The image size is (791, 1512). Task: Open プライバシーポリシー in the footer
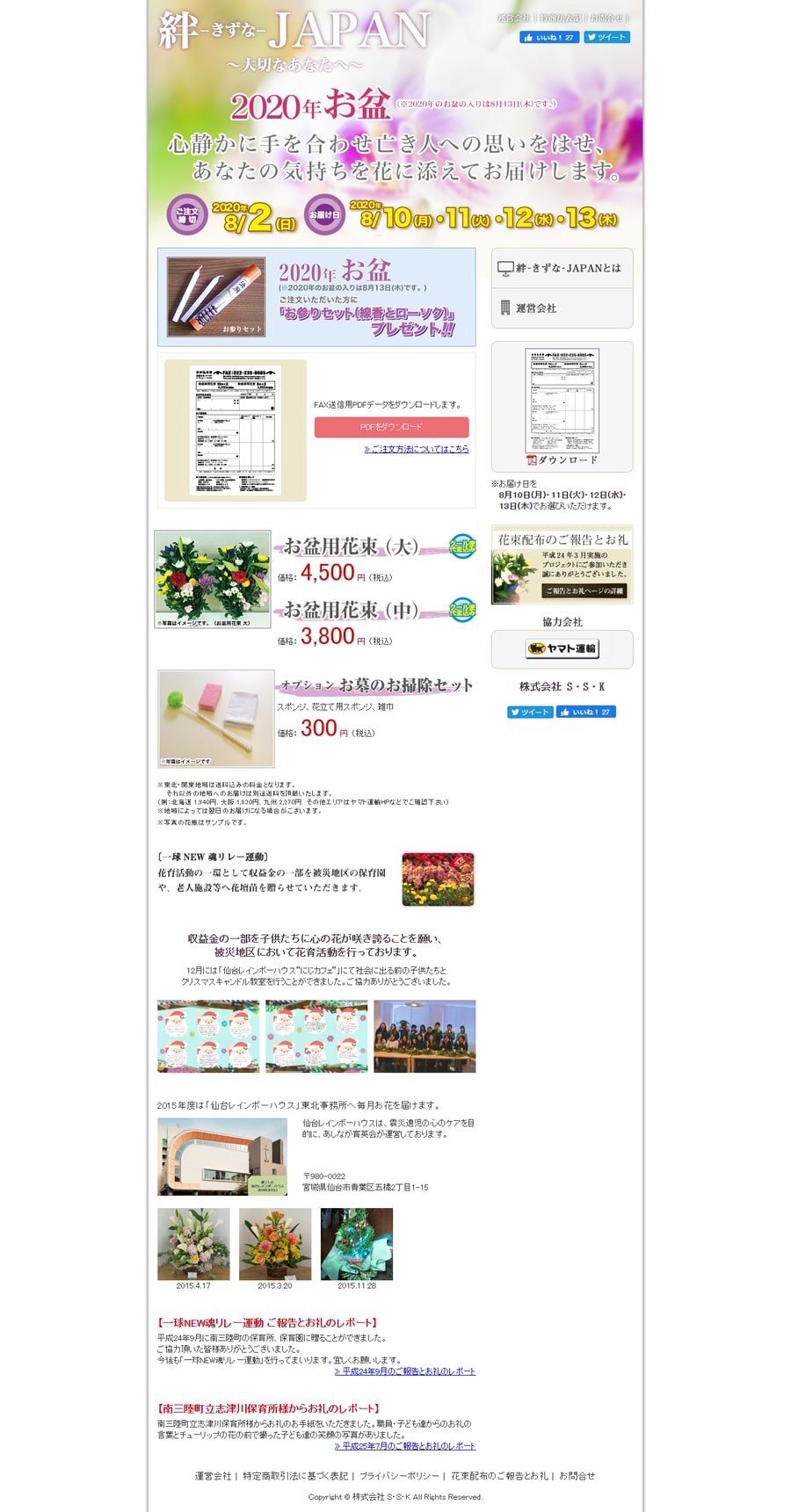pyautogui.click(x=399, y=1476)
